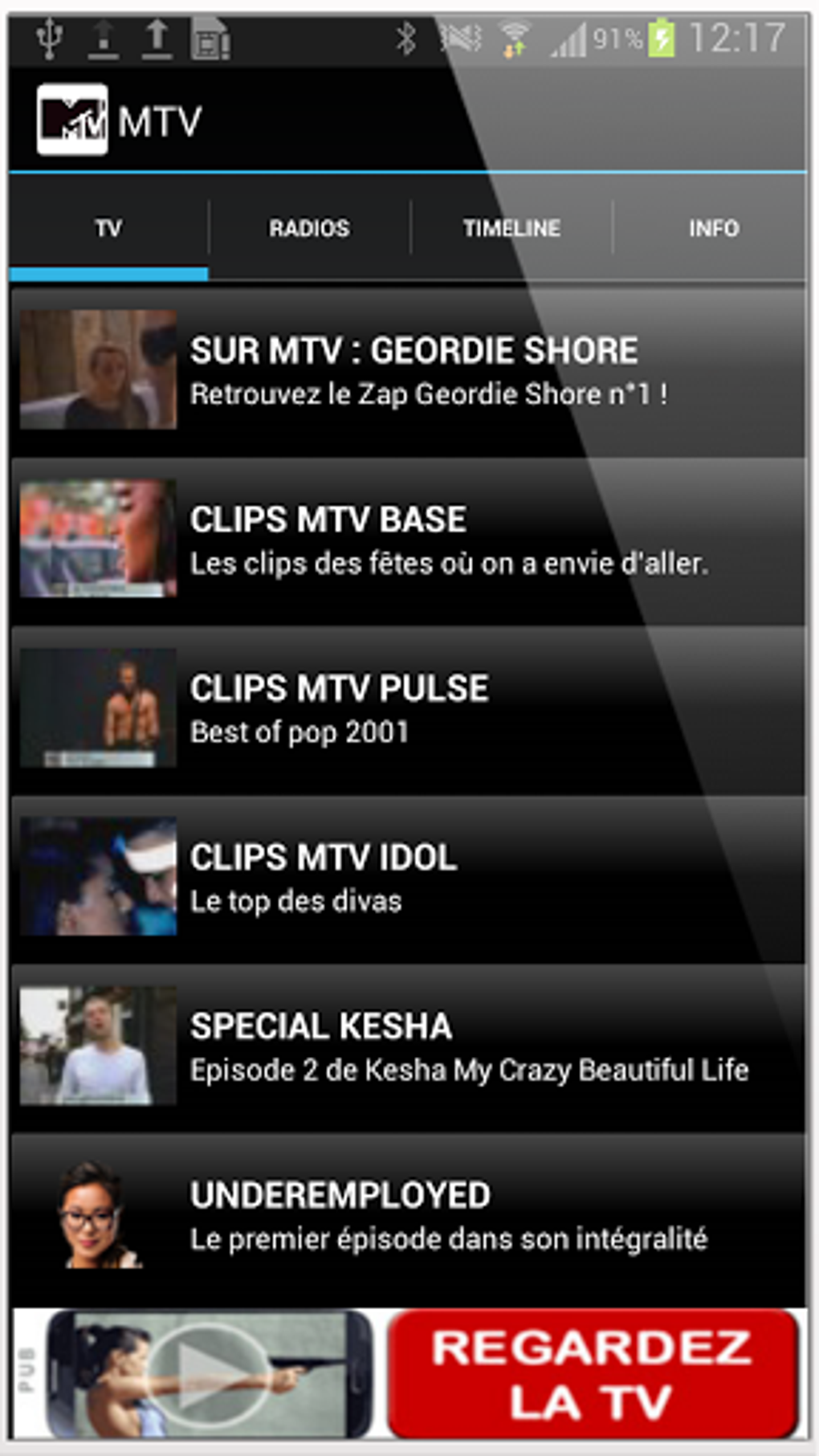Open the TIMELINE tab
Screen dimensions: 819x1456
tap(511, 228)
